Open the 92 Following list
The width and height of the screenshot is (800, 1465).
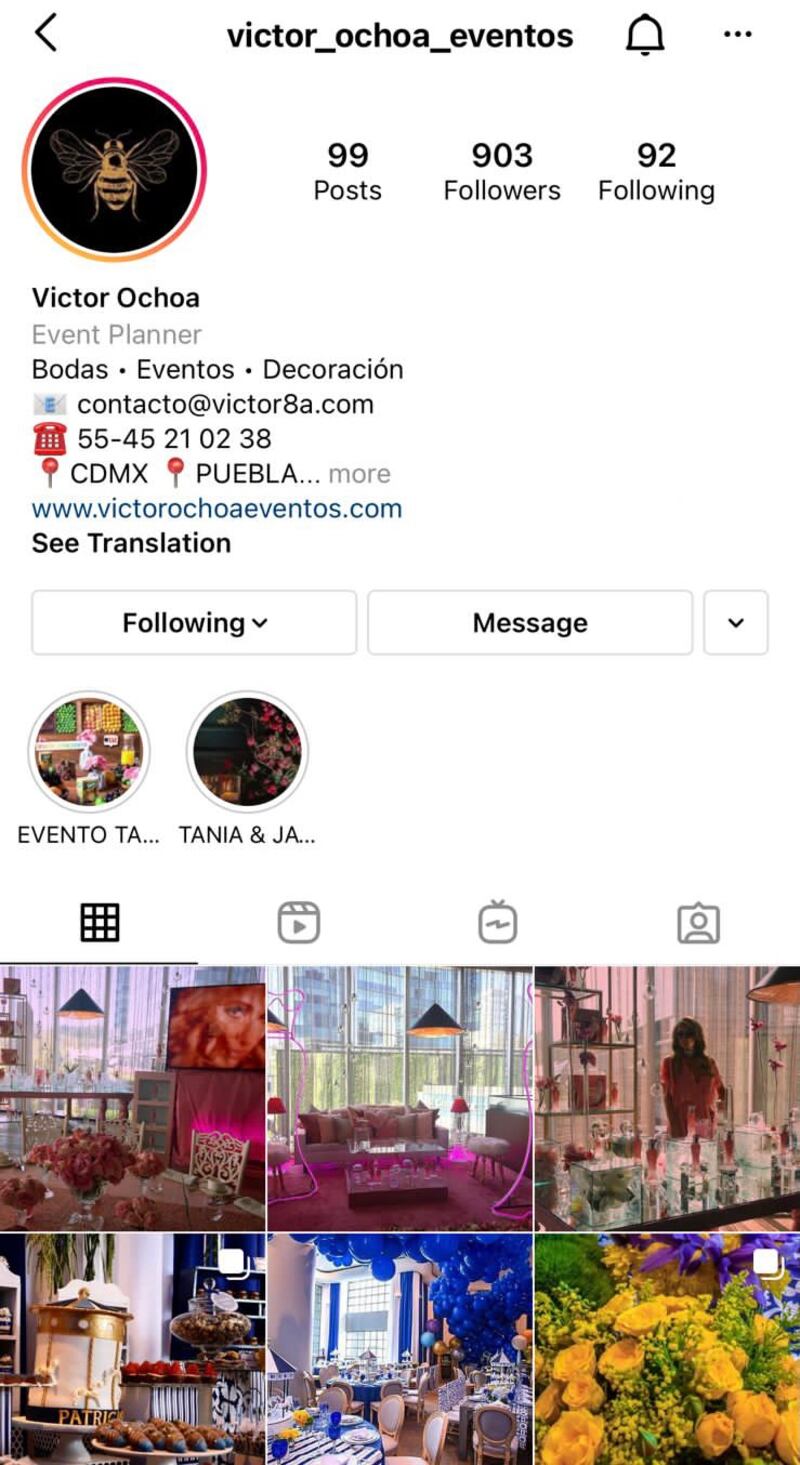pyautogui.click(x=656, y=171)
